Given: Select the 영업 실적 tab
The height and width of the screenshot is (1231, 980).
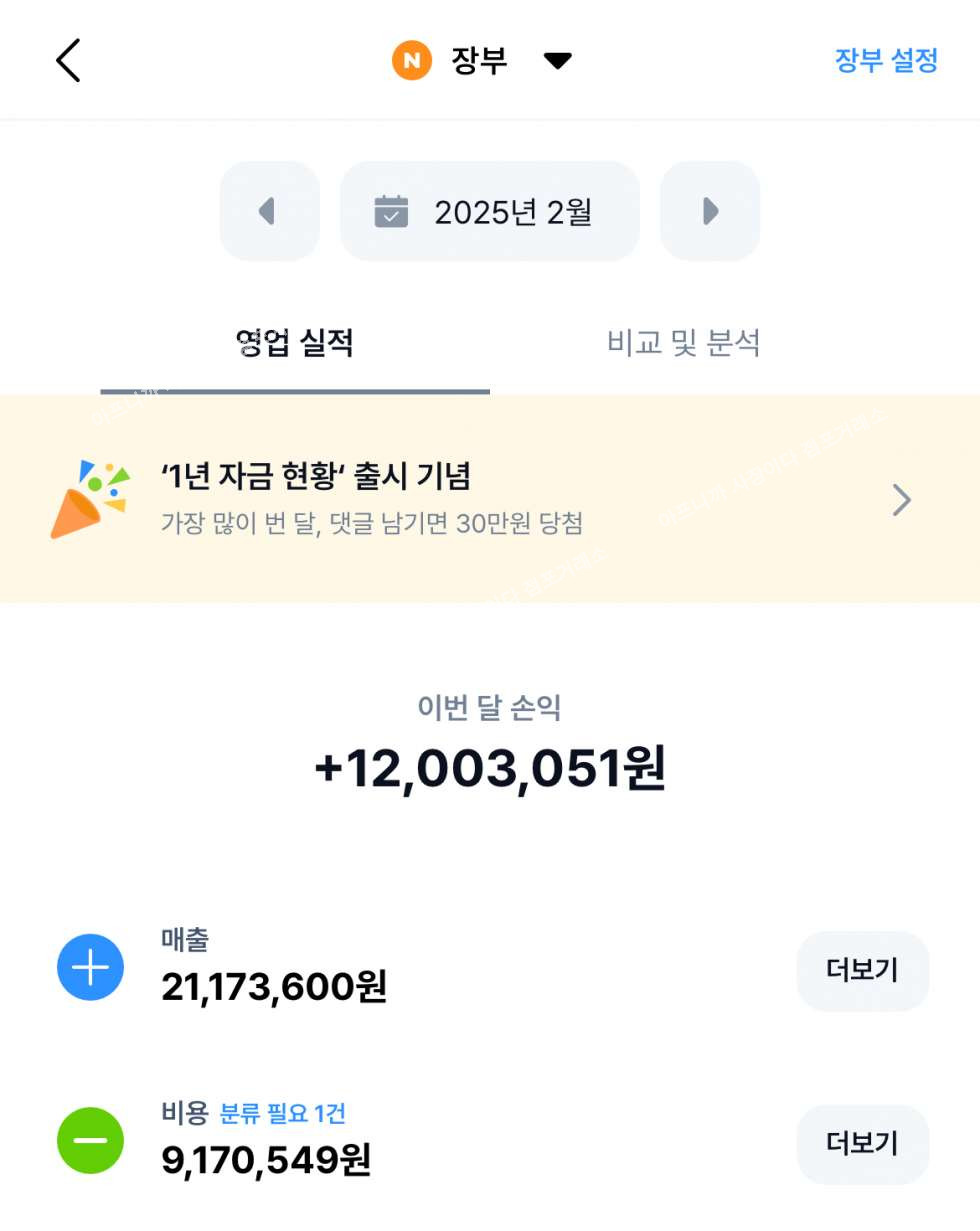Looking at the screenshot, I should pos(295,344).
